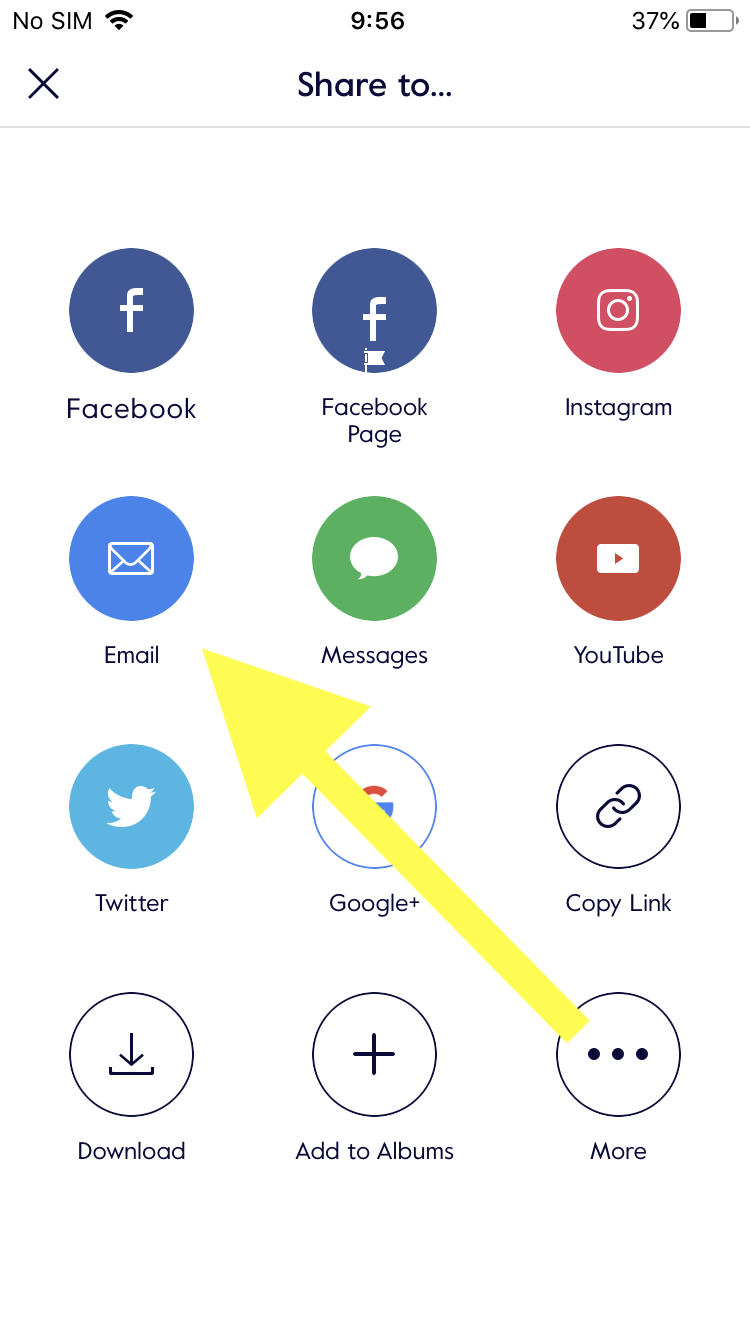Tap Copy Link

pyautogui.click(x=618, y=806)
